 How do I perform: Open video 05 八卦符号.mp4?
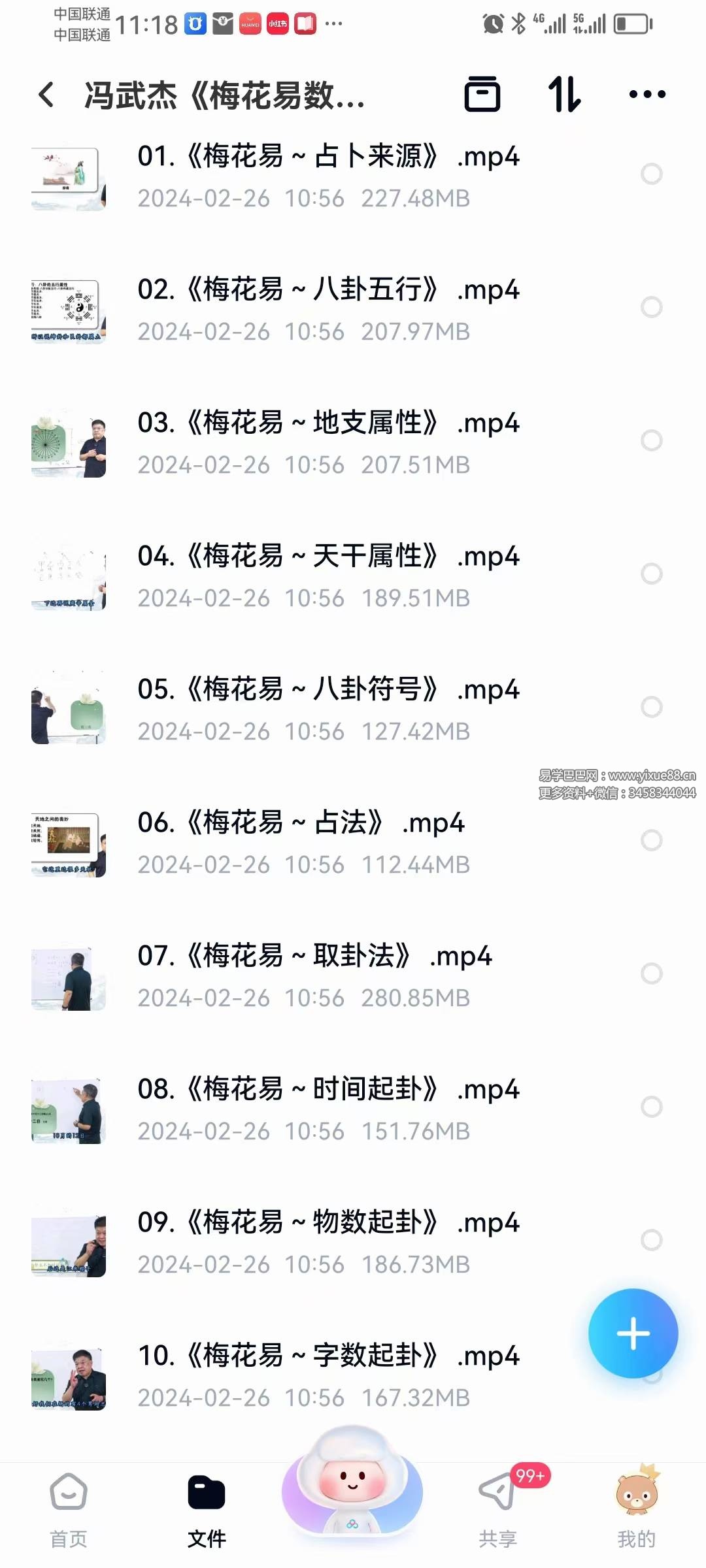[x=327, y=708]
